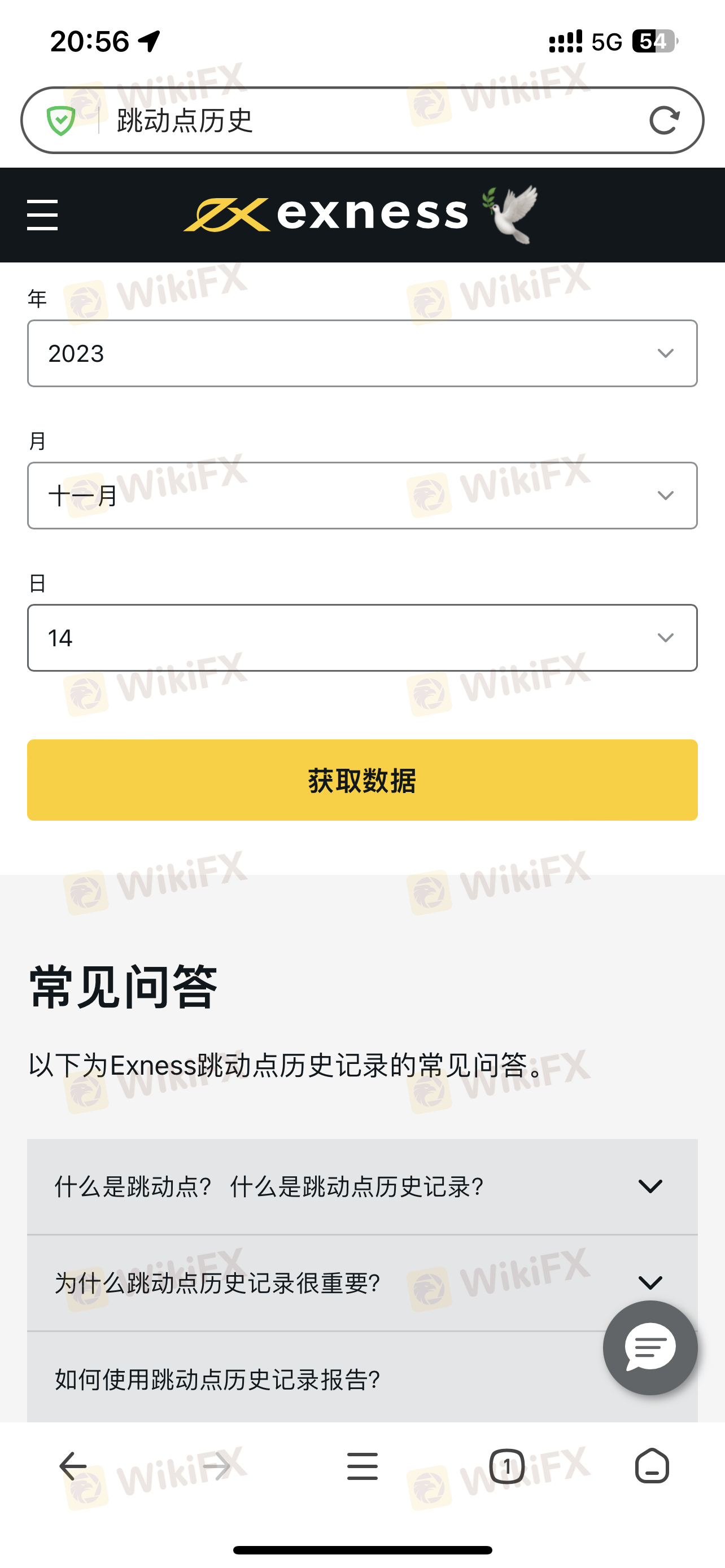Tap the yellow 获取数据 button
This screenshot has width=725, height=1568.
tap(362, 779)
